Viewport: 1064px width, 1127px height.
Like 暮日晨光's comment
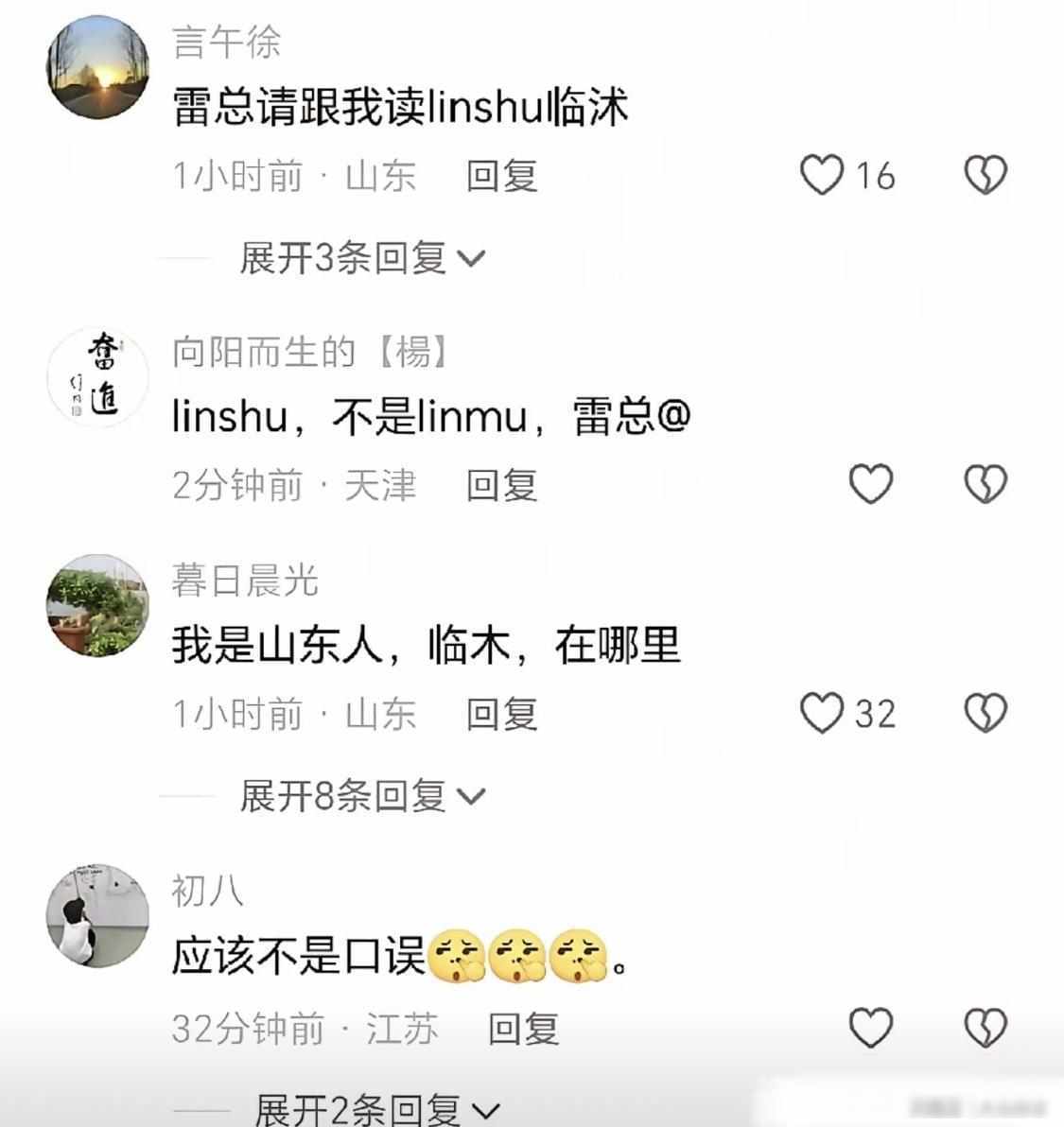click(x=822, y=714)
